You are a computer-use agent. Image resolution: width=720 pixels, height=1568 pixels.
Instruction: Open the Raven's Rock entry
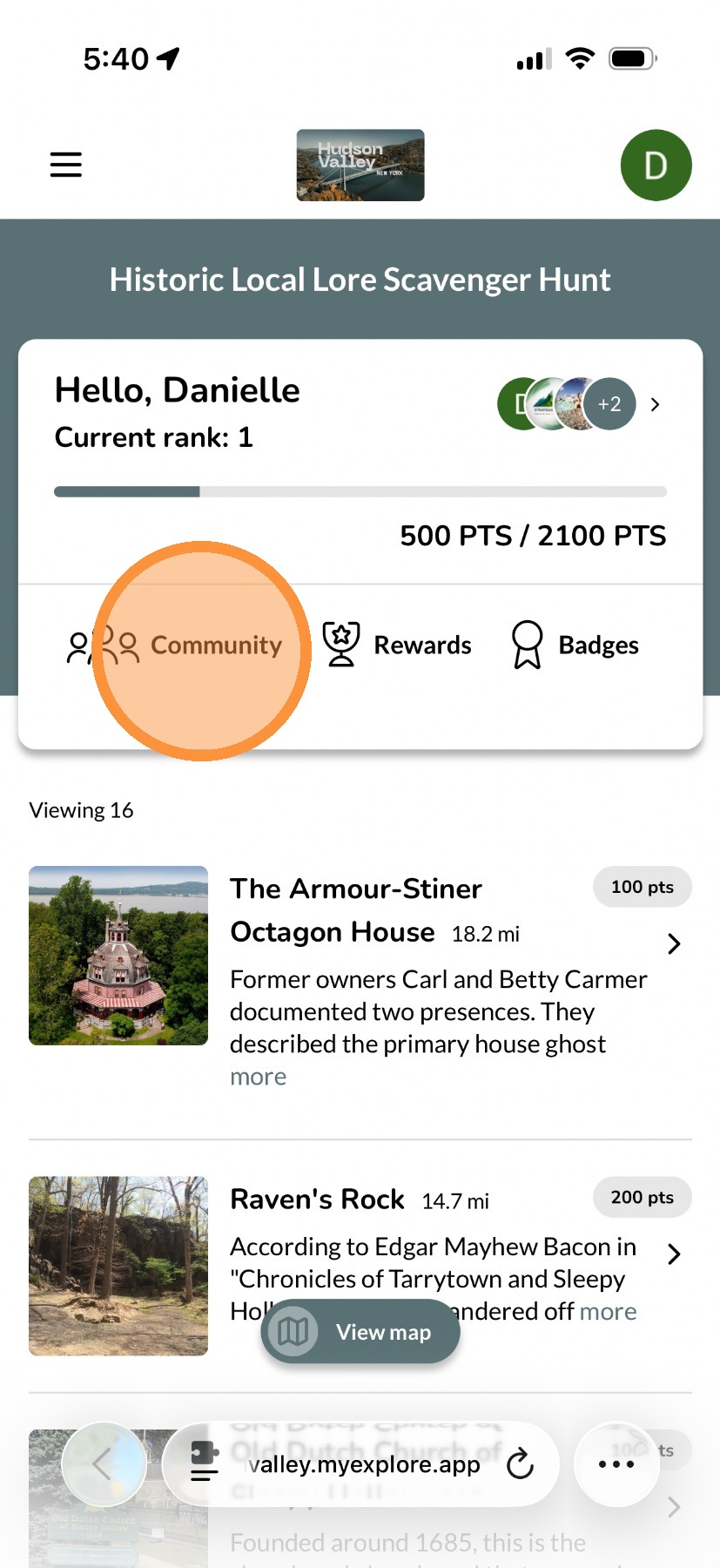click(317, 1200)
